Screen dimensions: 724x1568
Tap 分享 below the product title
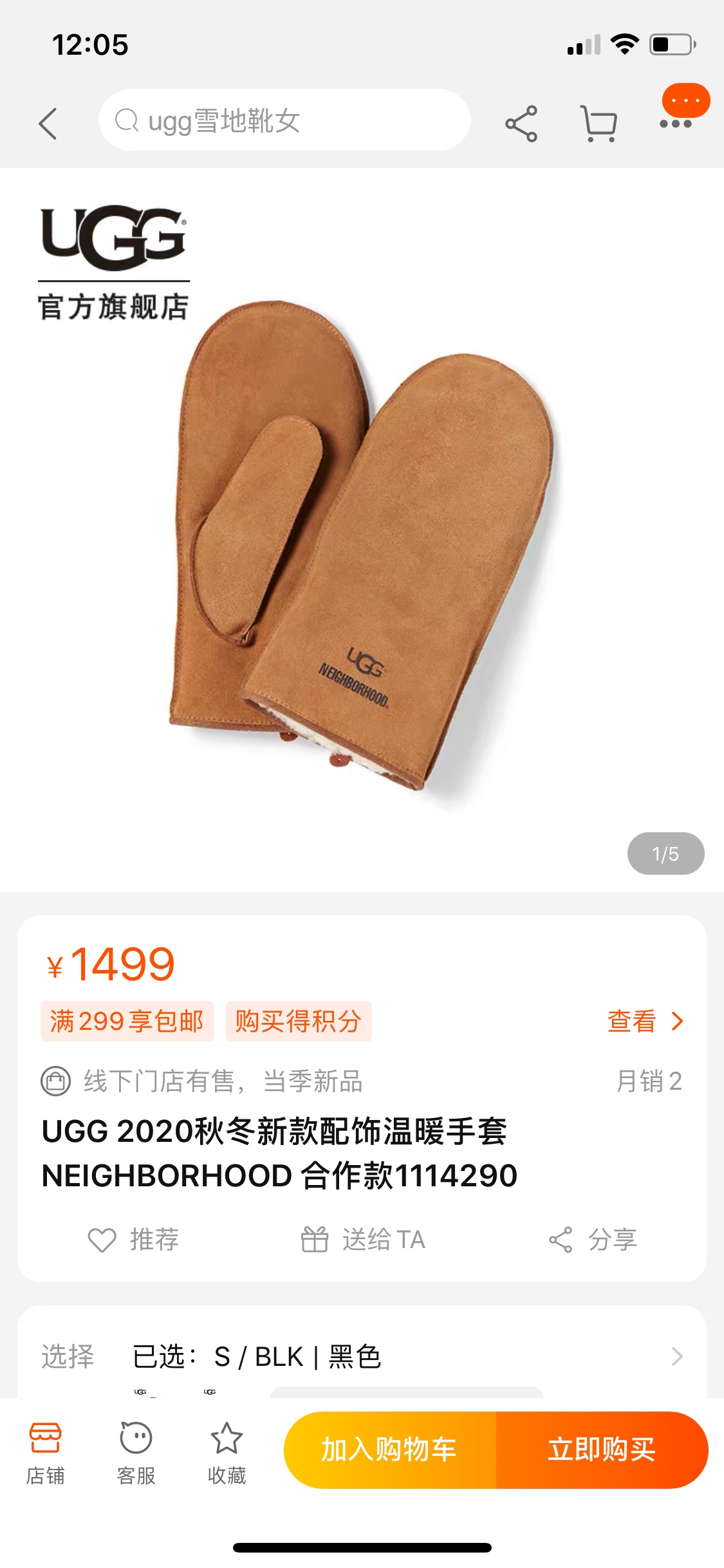(592, 1239)
